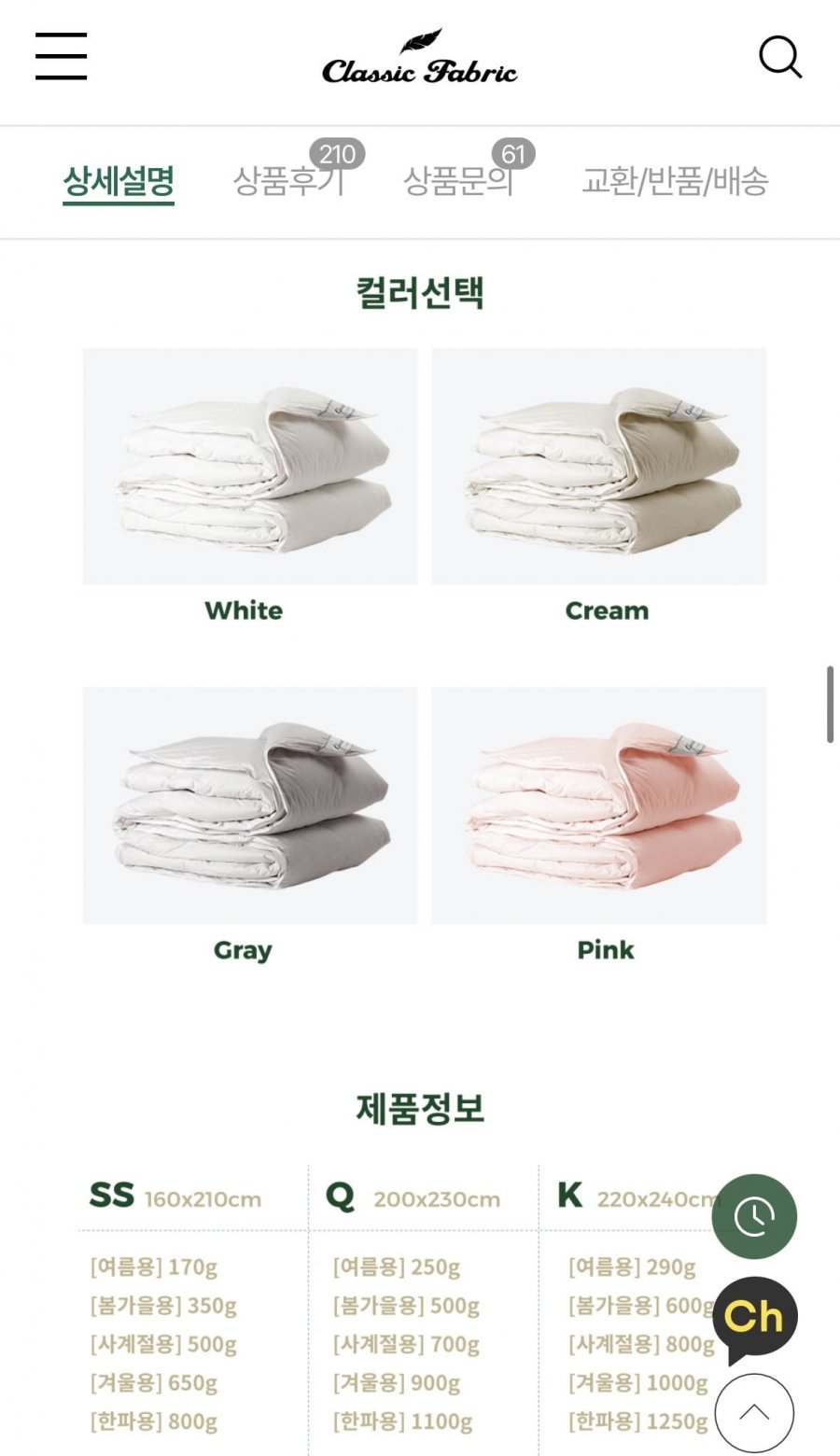Open recently viewed clock button

[x=754, y=1216]
